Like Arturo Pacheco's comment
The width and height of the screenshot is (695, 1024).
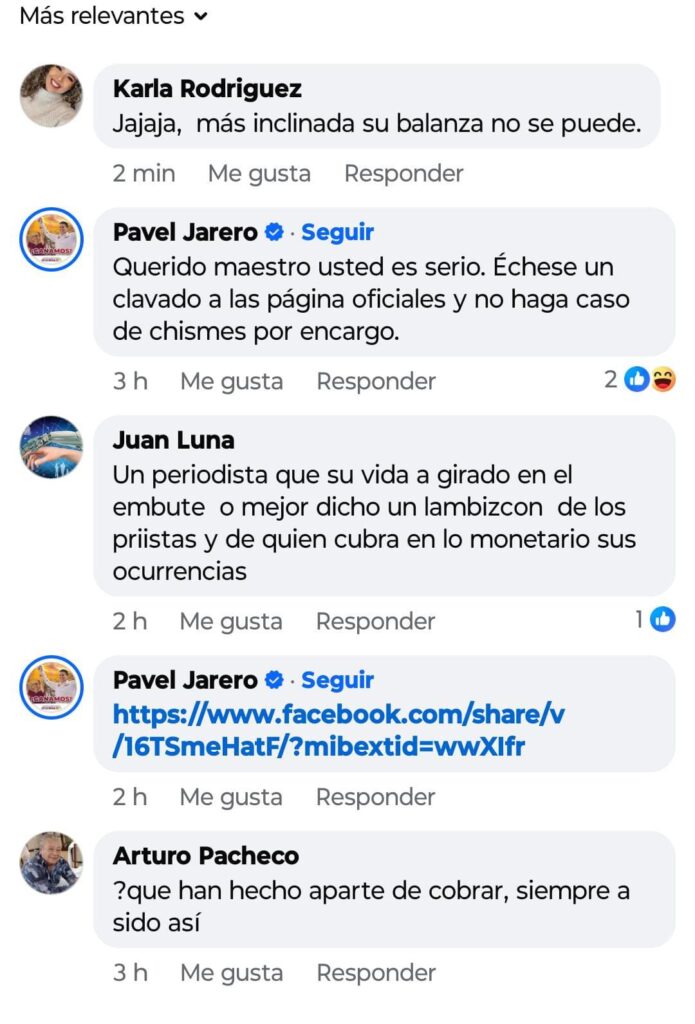tap(231, 973)
